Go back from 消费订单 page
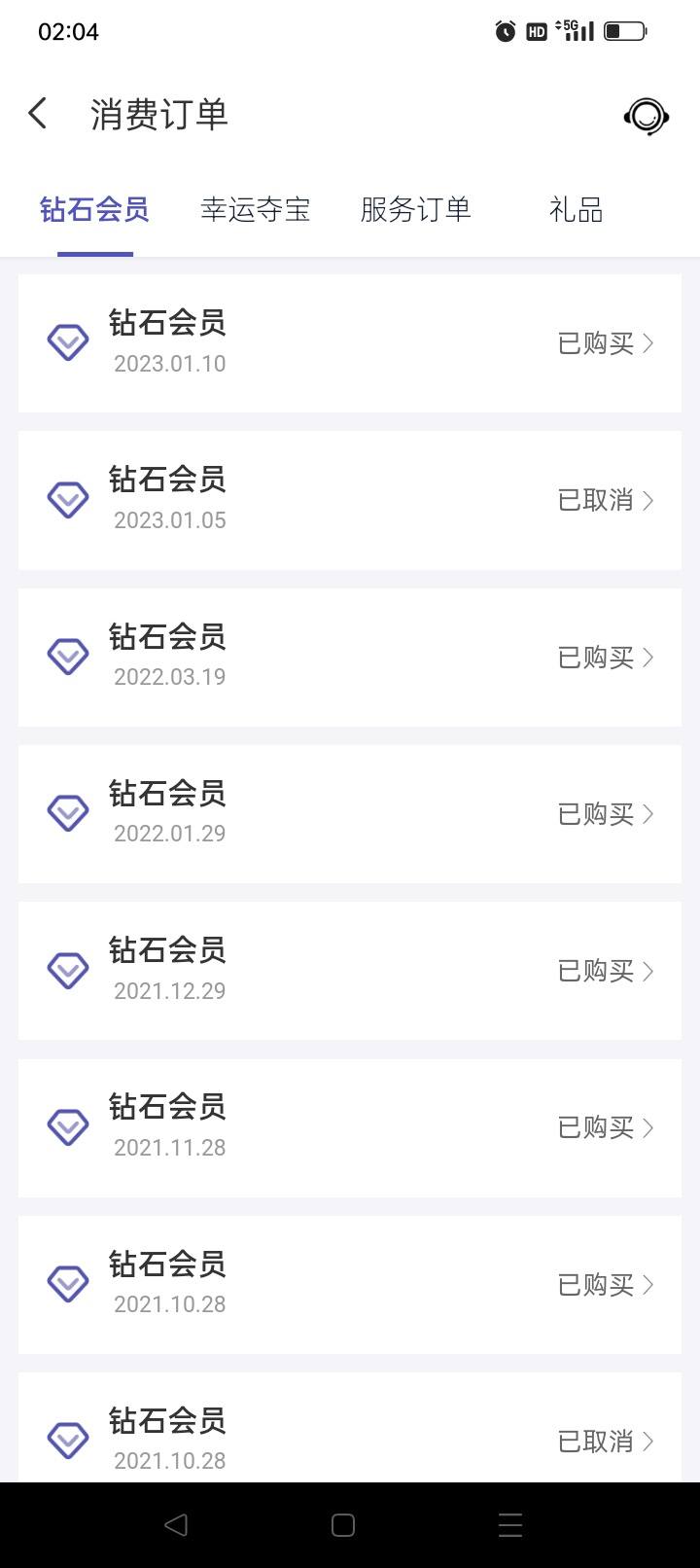 tap(37, 114)
